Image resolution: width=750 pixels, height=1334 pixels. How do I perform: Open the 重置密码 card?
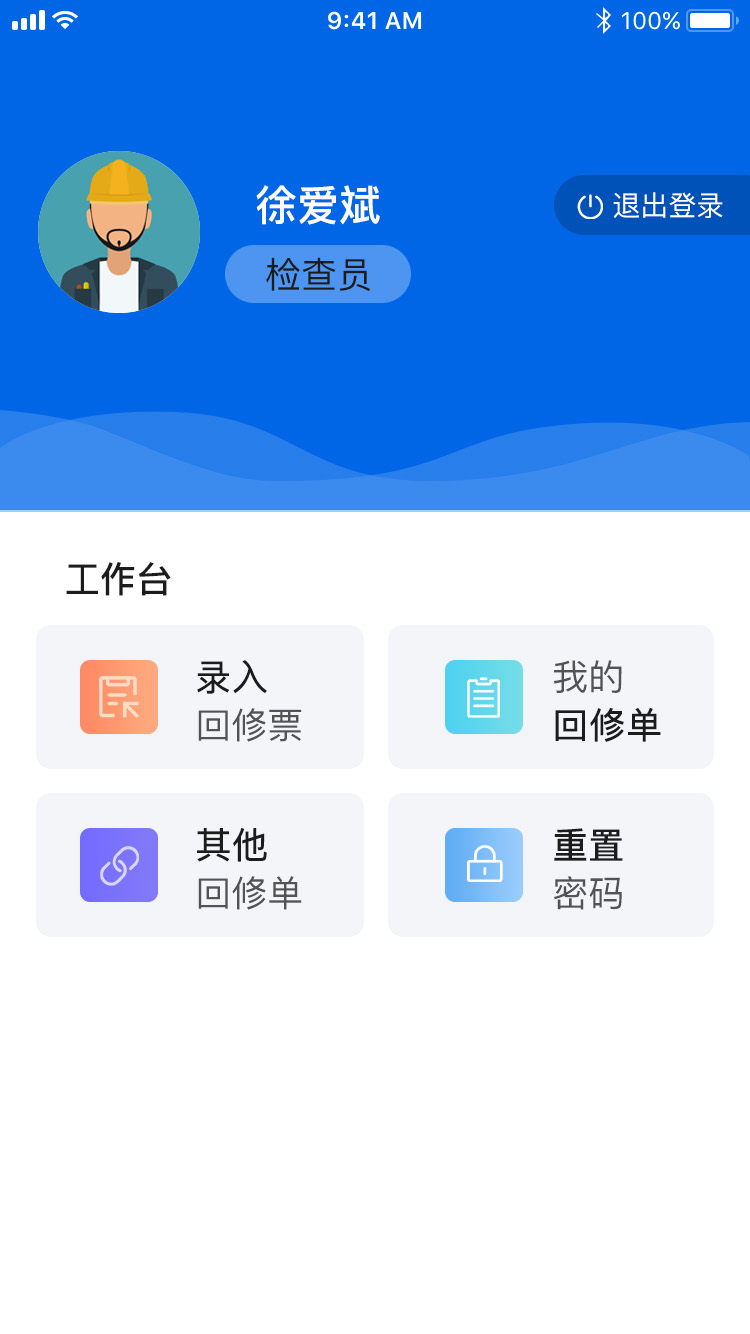(551, 865)
